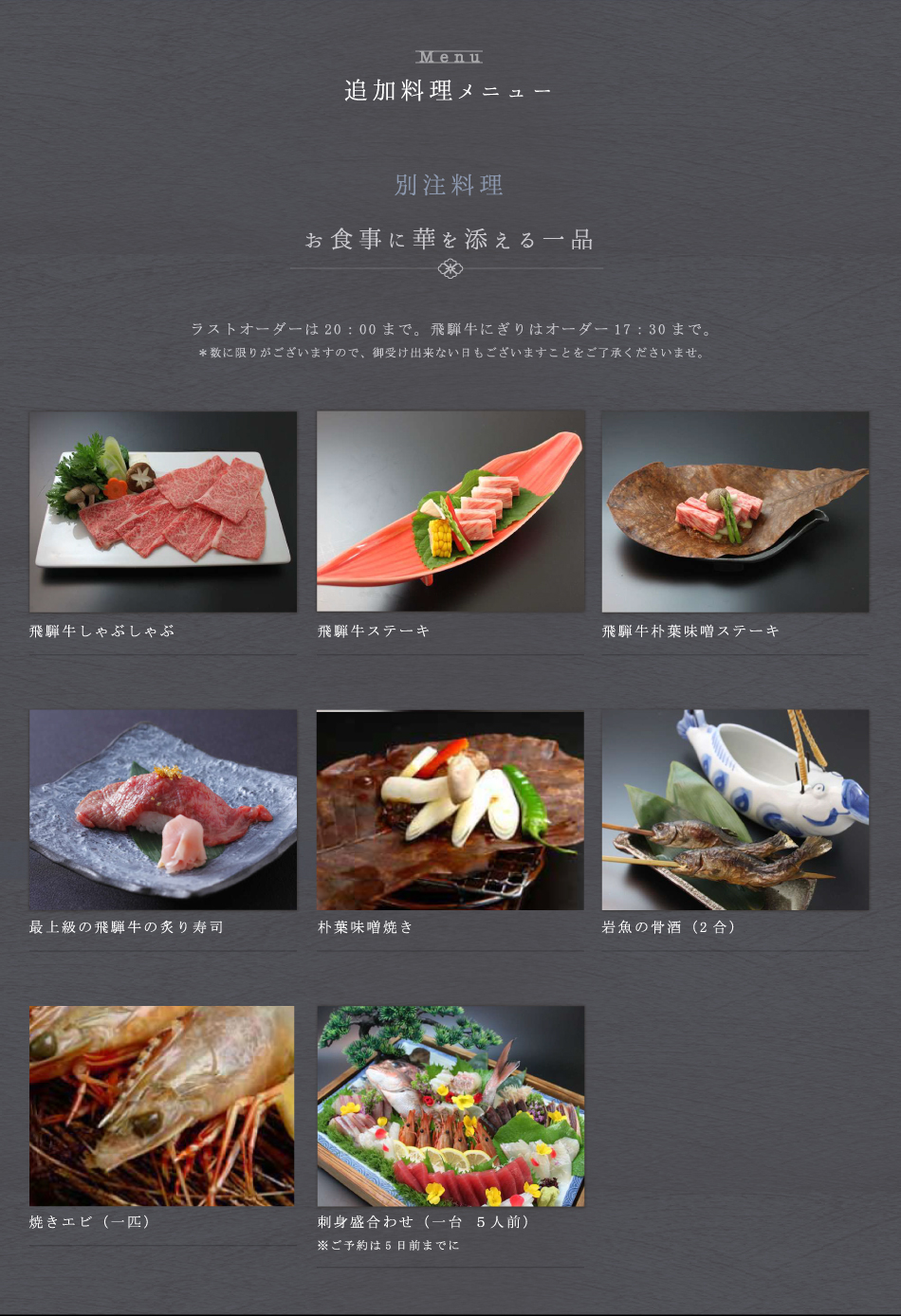Tap the 朴葉味噌焼き menu tile

450,810
